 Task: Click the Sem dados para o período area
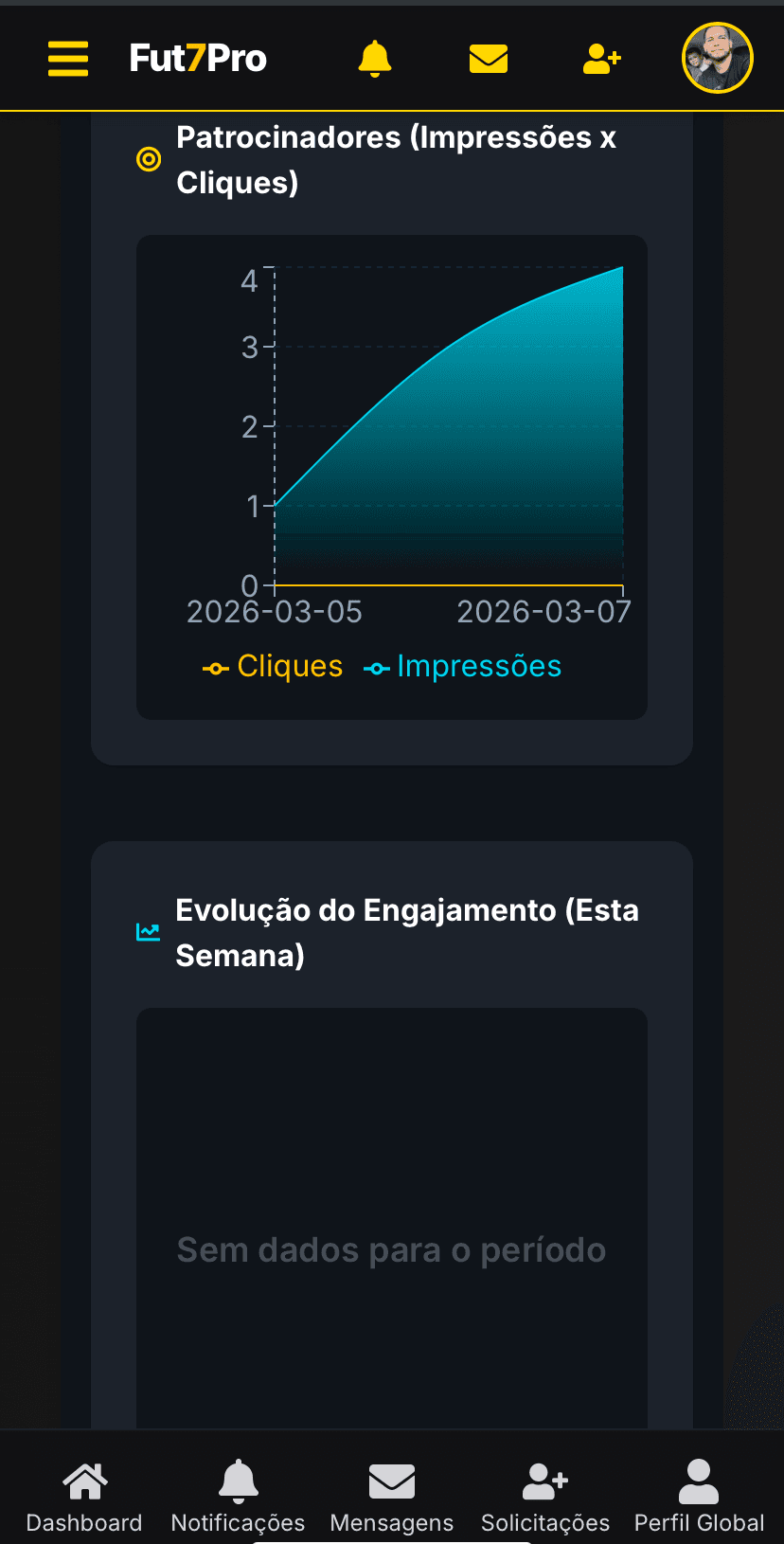[391, 1249]
